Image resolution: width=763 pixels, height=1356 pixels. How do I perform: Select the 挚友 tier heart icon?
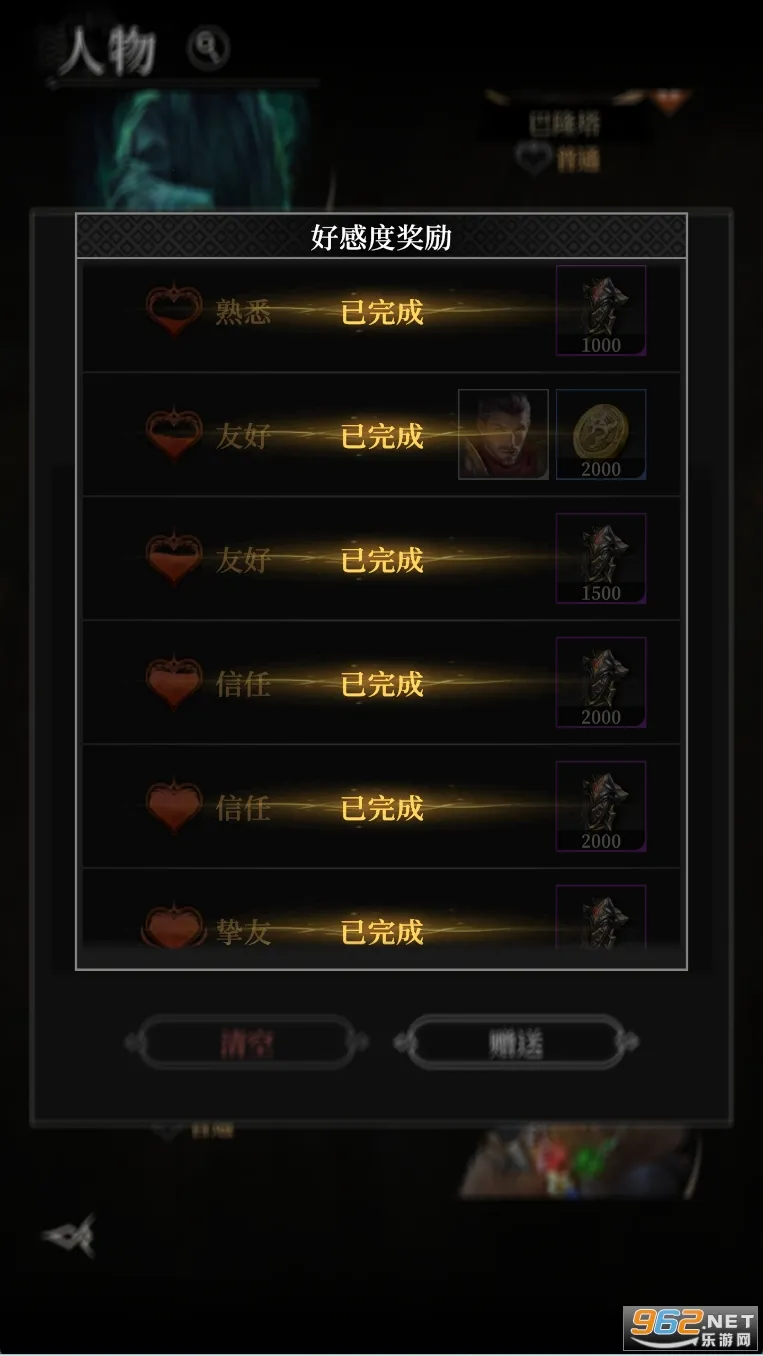click(x=174, y=929)
